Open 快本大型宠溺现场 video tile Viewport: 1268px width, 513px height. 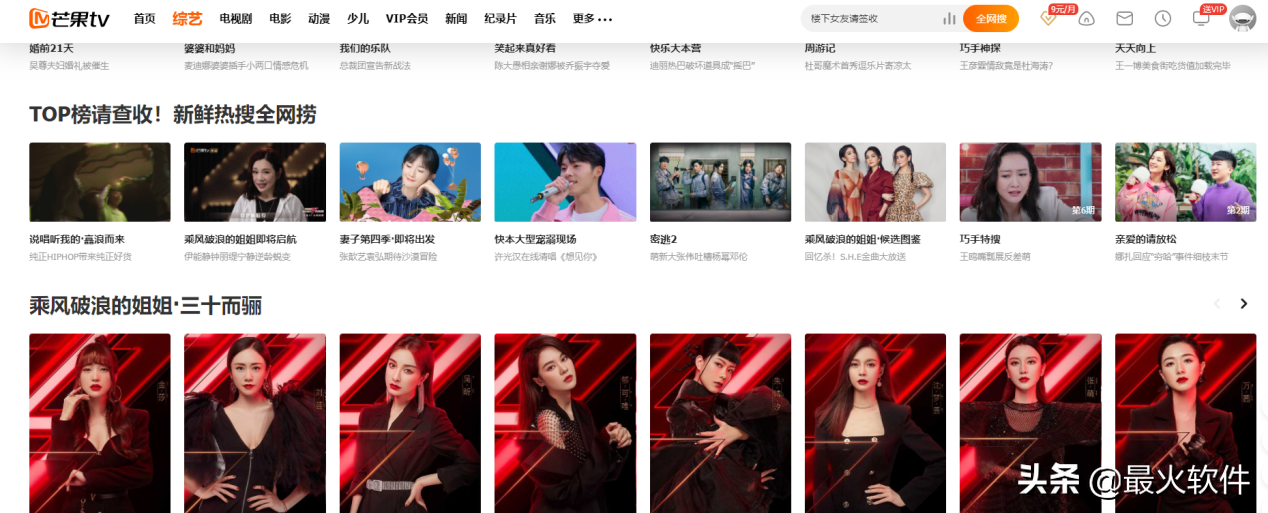[x=565, y=182]
